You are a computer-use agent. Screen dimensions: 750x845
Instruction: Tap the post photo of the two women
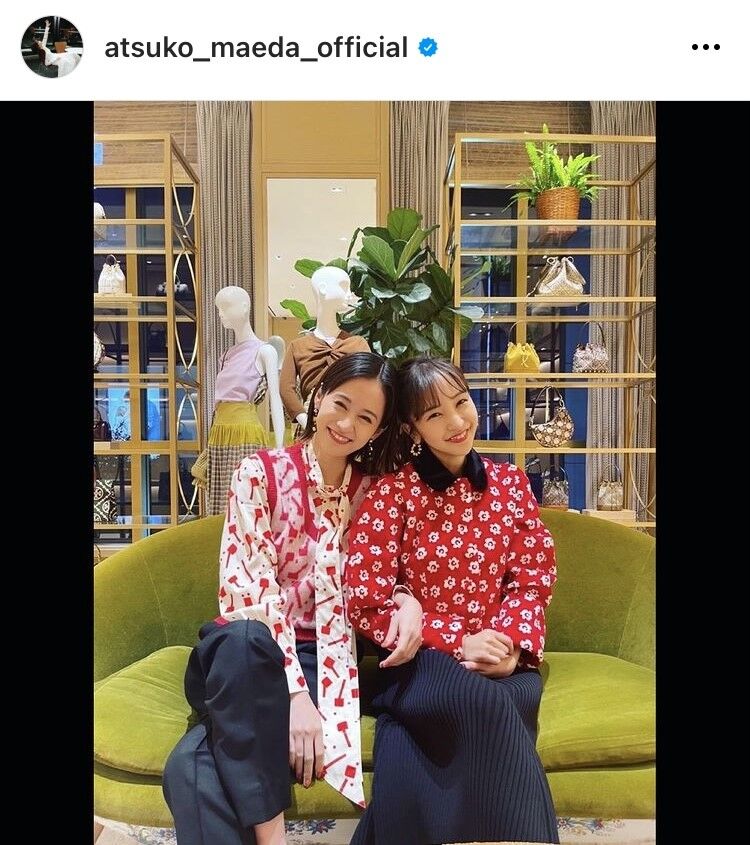tap(375, 472)
